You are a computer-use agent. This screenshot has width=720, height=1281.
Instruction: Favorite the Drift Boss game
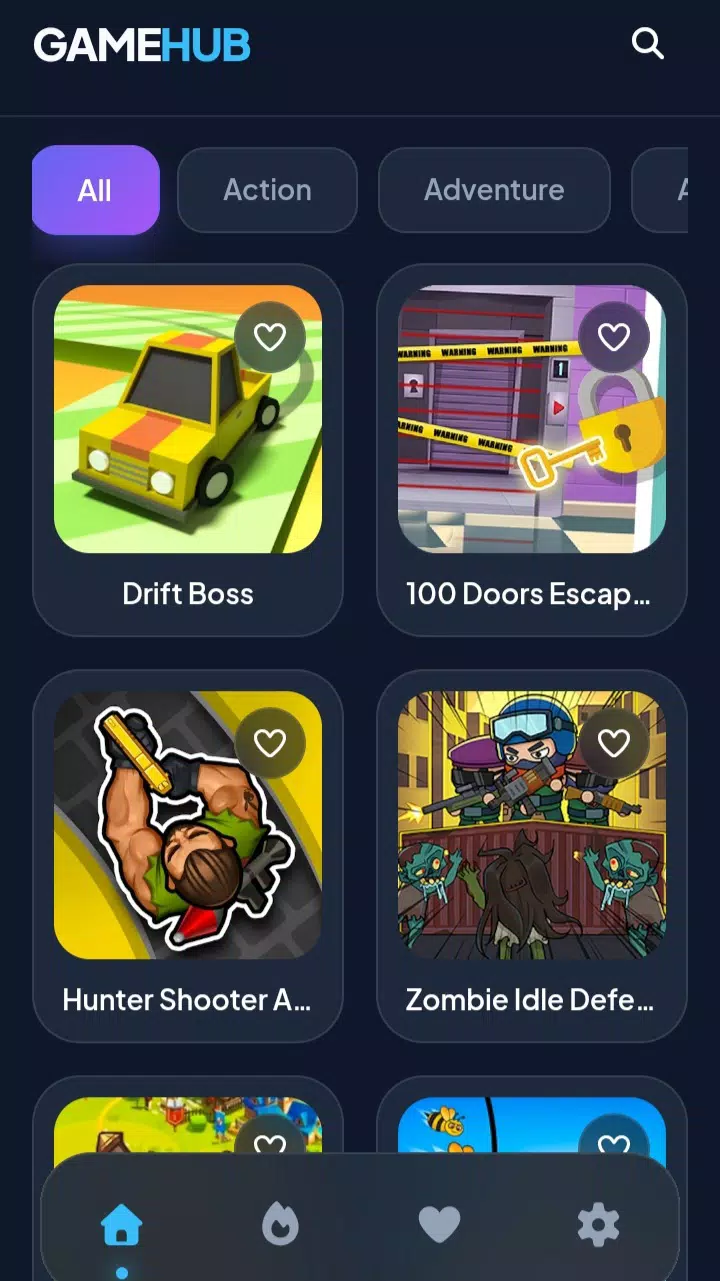point(270,338)
